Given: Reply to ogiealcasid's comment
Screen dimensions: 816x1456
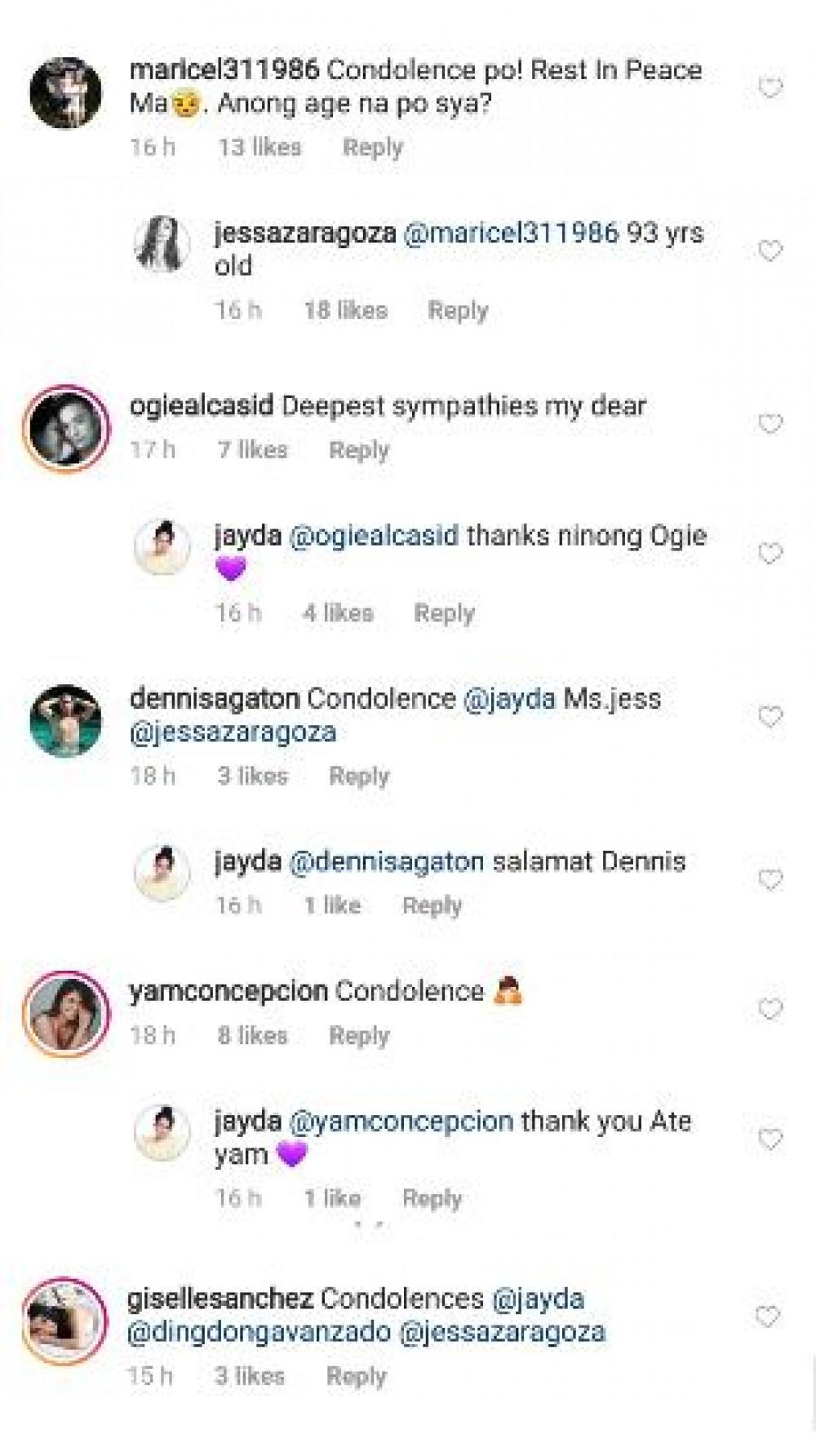Looking at the screenshot, I should 359,450.
